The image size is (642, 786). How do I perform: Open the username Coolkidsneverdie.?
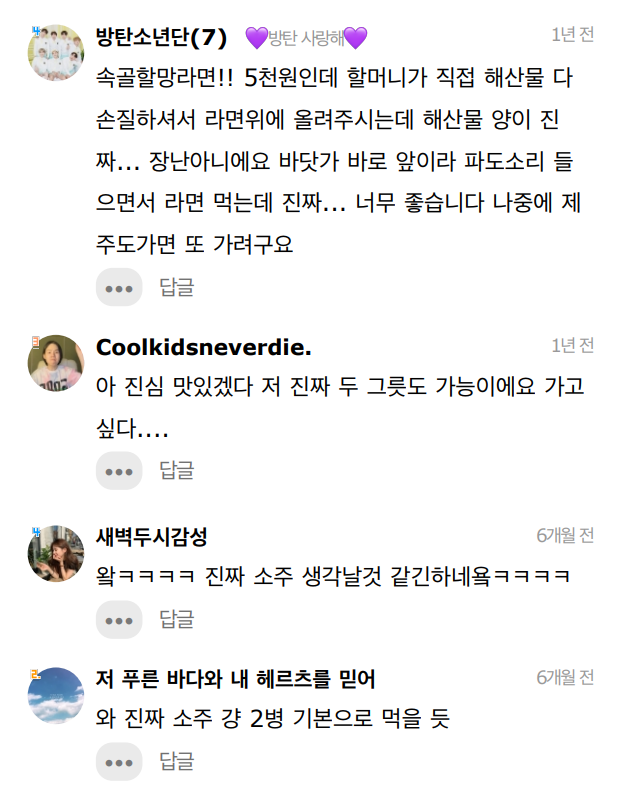pyautogui.click(x=204, y=347)
